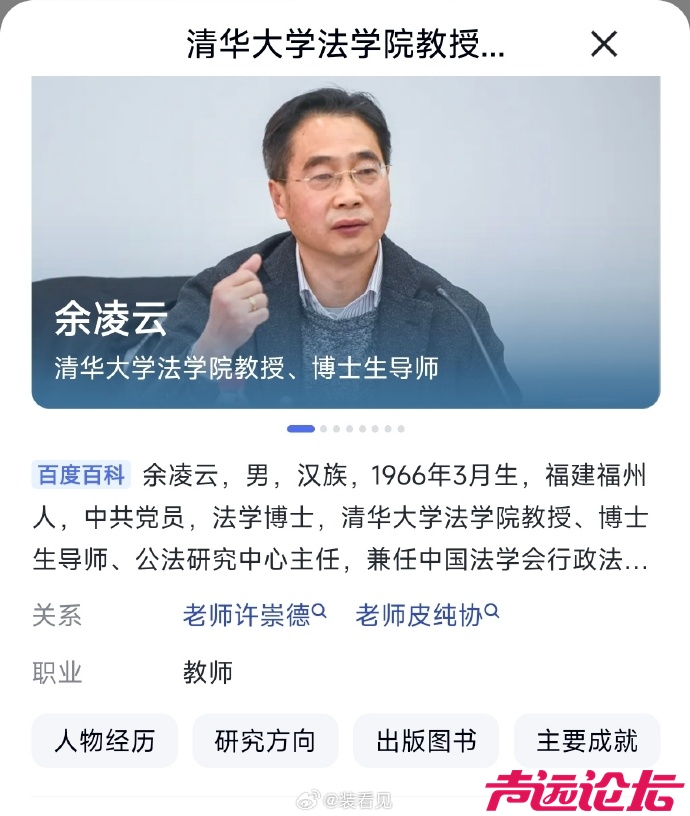
Task: Open the 出版图书 chip
Action: point(426,741)
